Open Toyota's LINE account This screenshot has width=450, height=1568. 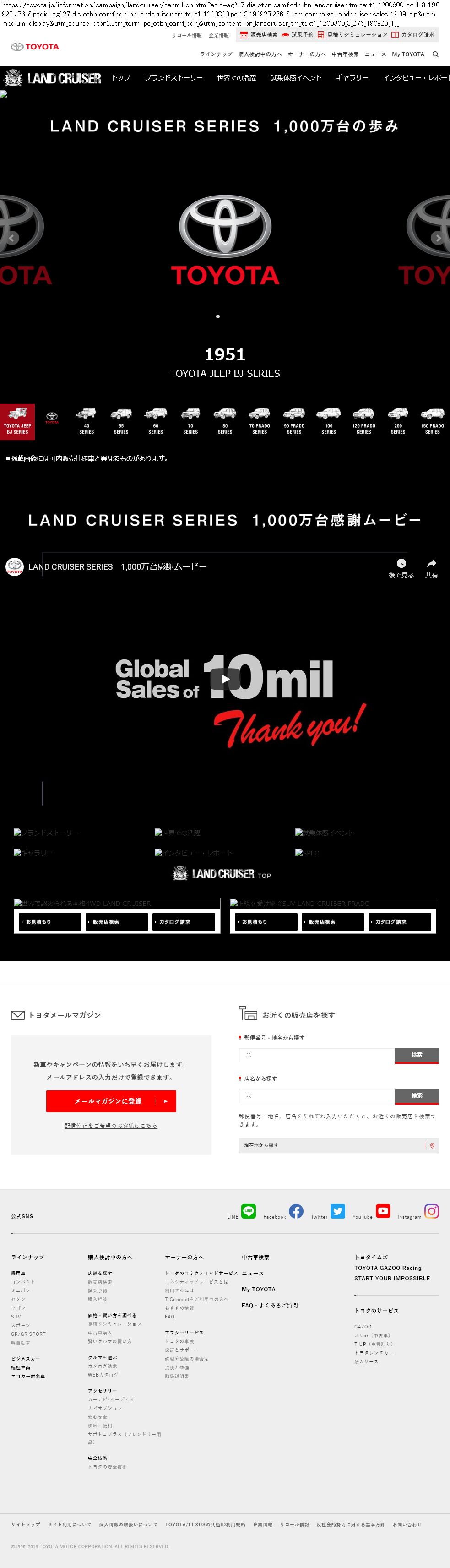(248, 1211)
